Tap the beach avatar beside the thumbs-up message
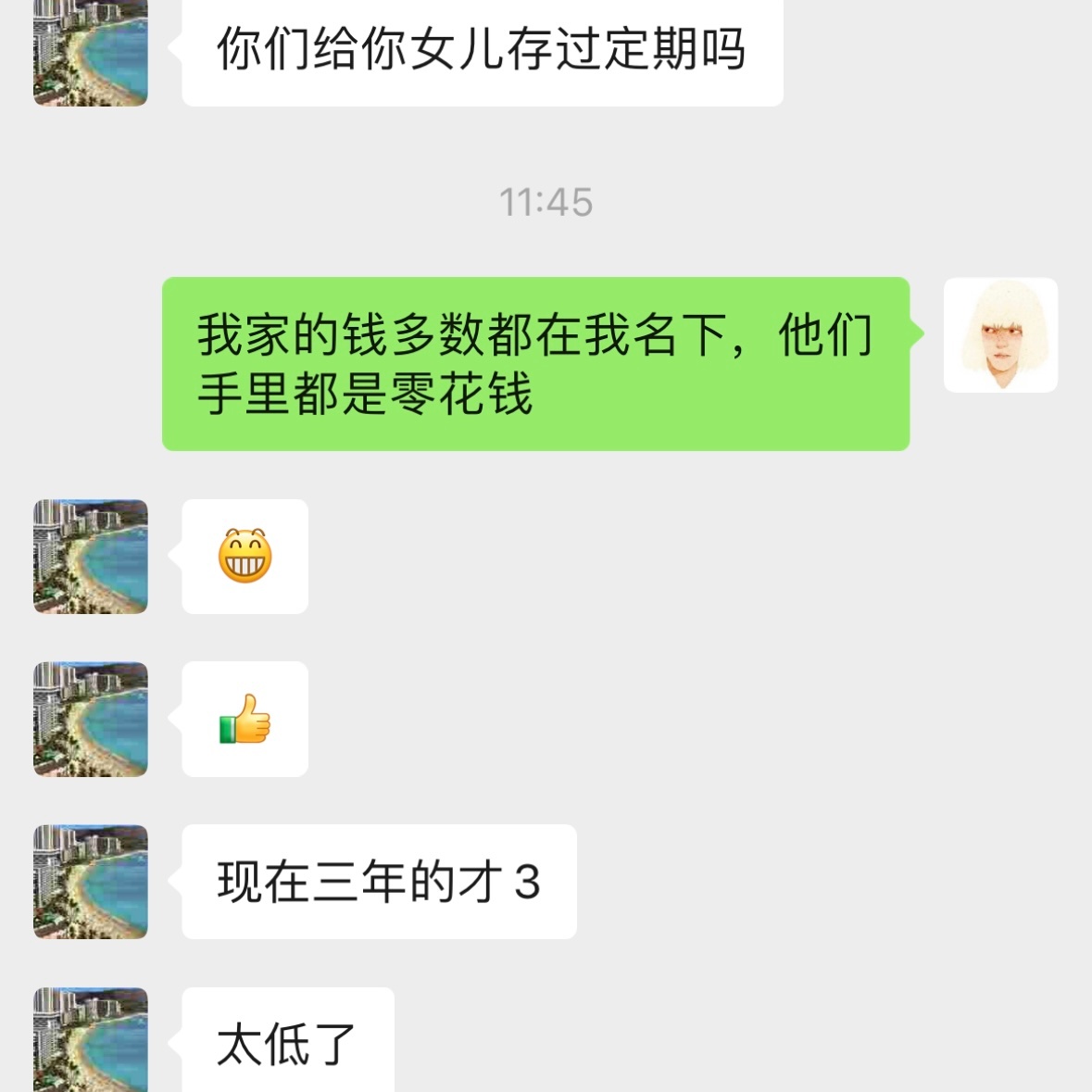The height and width of the screenshot is (1092, 1092). (91, 719)
